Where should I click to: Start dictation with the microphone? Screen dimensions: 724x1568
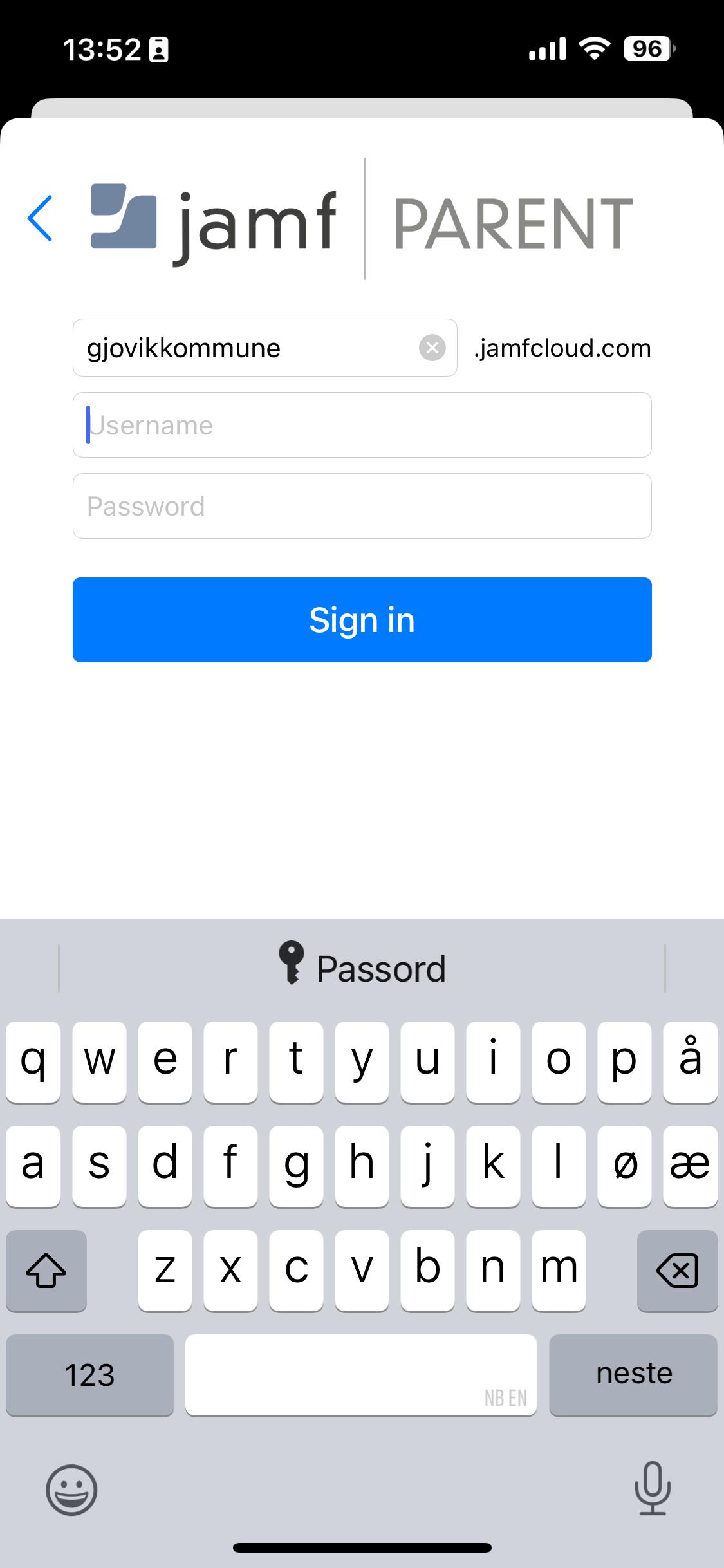pyautogui.click(x=653, y=1488)
